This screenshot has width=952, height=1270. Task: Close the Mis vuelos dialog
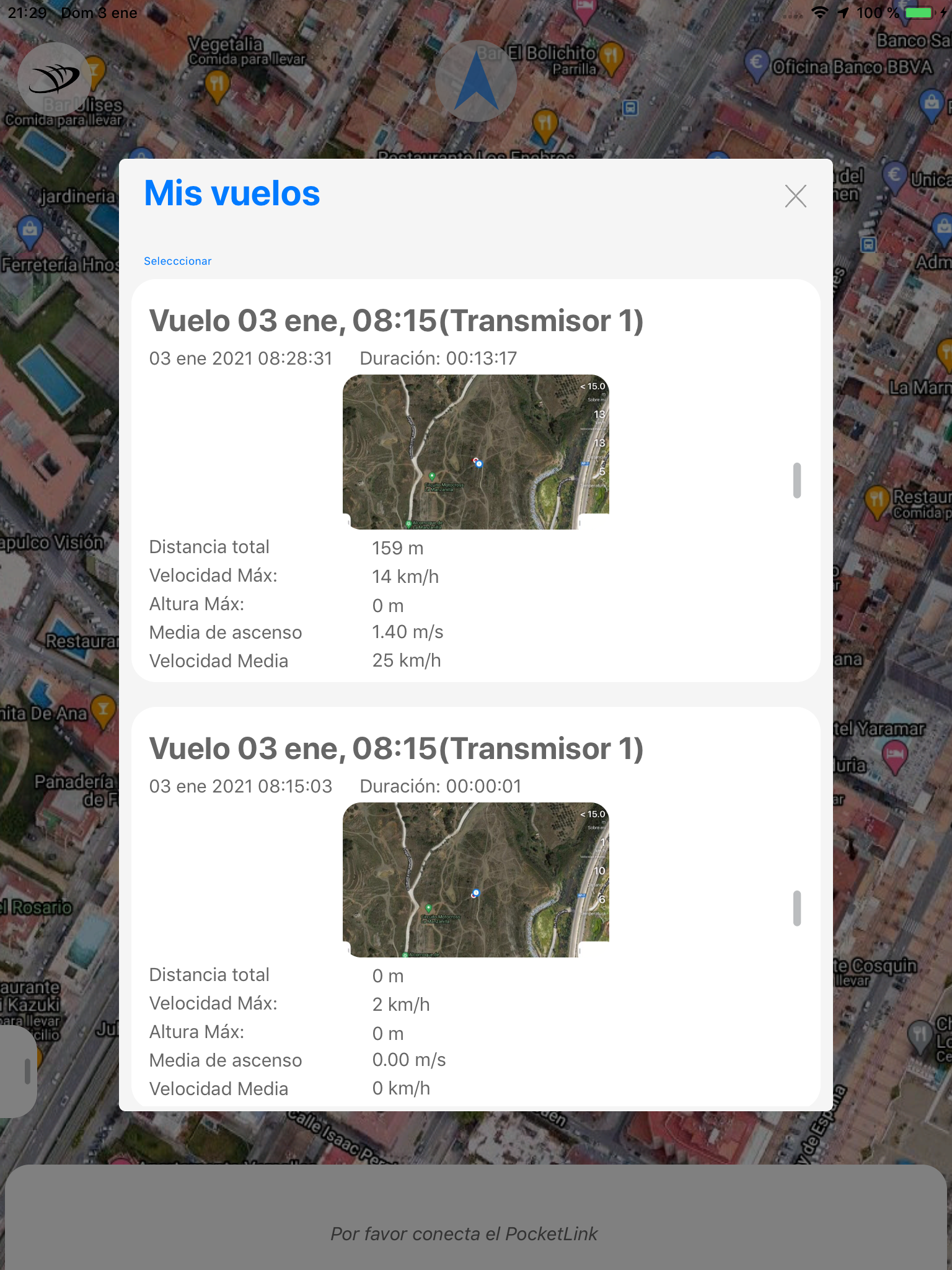click(x=795, y=196)
